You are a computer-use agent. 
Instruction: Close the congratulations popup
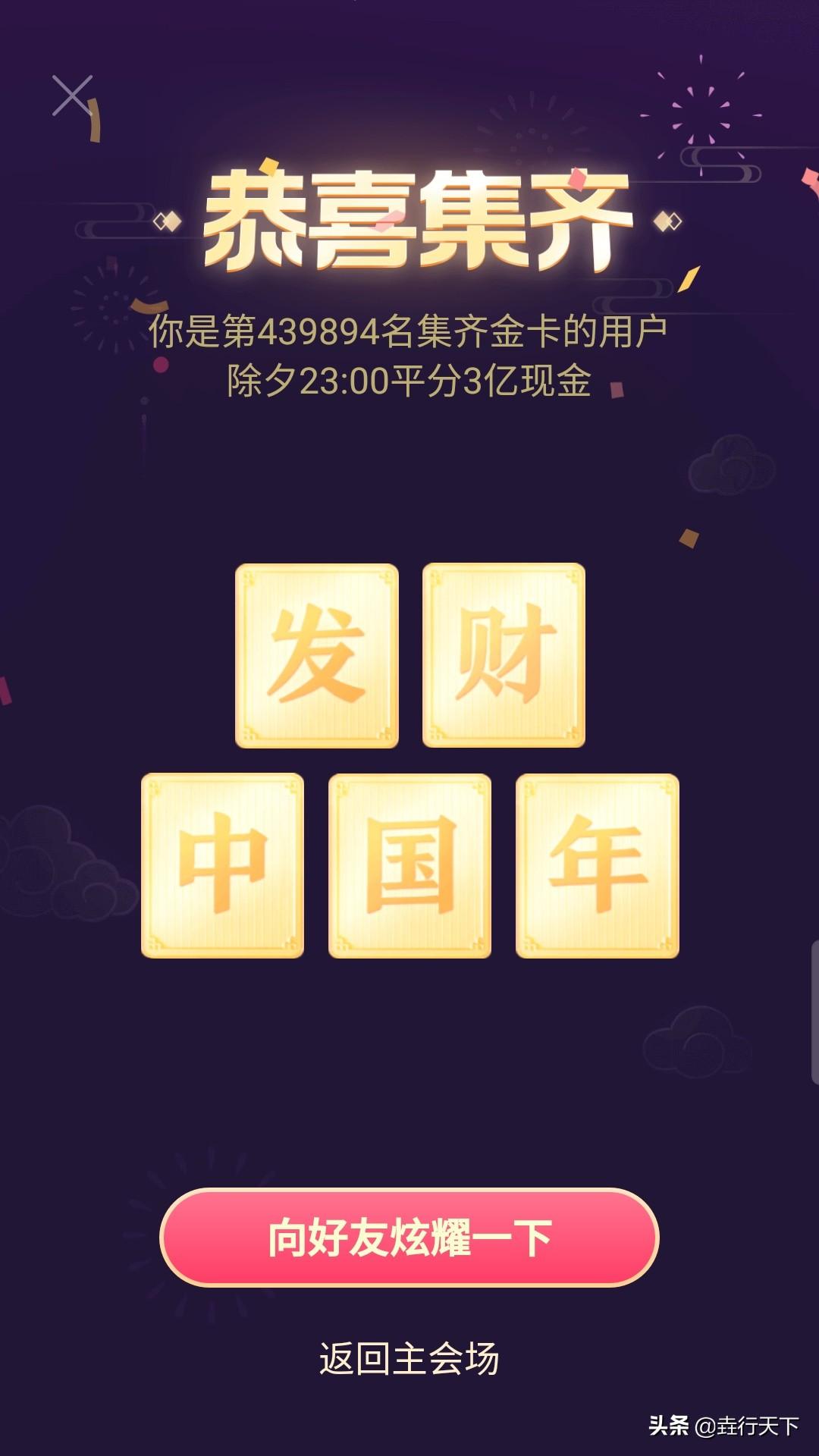72,96
